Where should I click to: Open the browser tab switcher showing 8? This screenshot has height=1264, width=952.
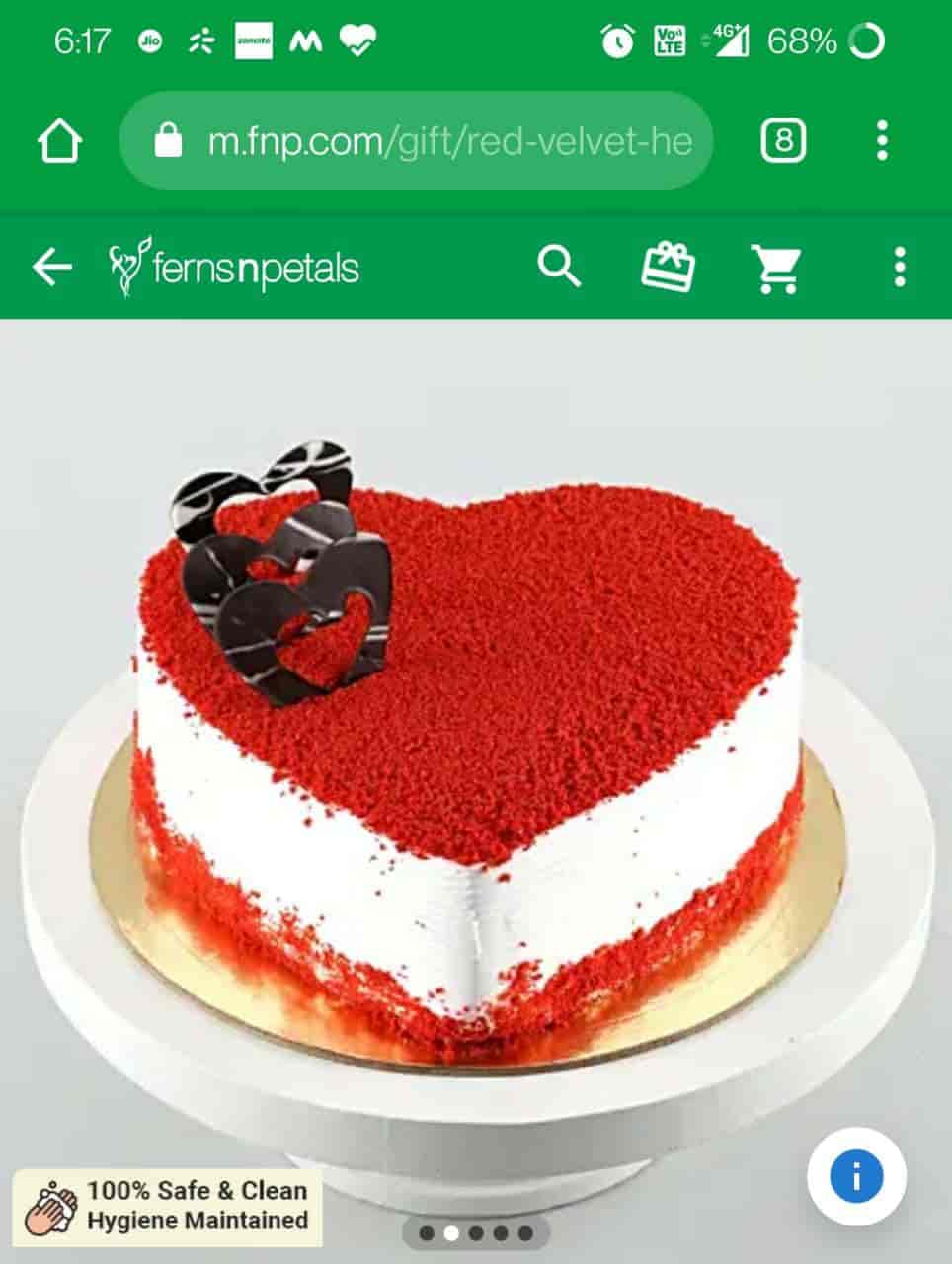click(x=783, y=141)
